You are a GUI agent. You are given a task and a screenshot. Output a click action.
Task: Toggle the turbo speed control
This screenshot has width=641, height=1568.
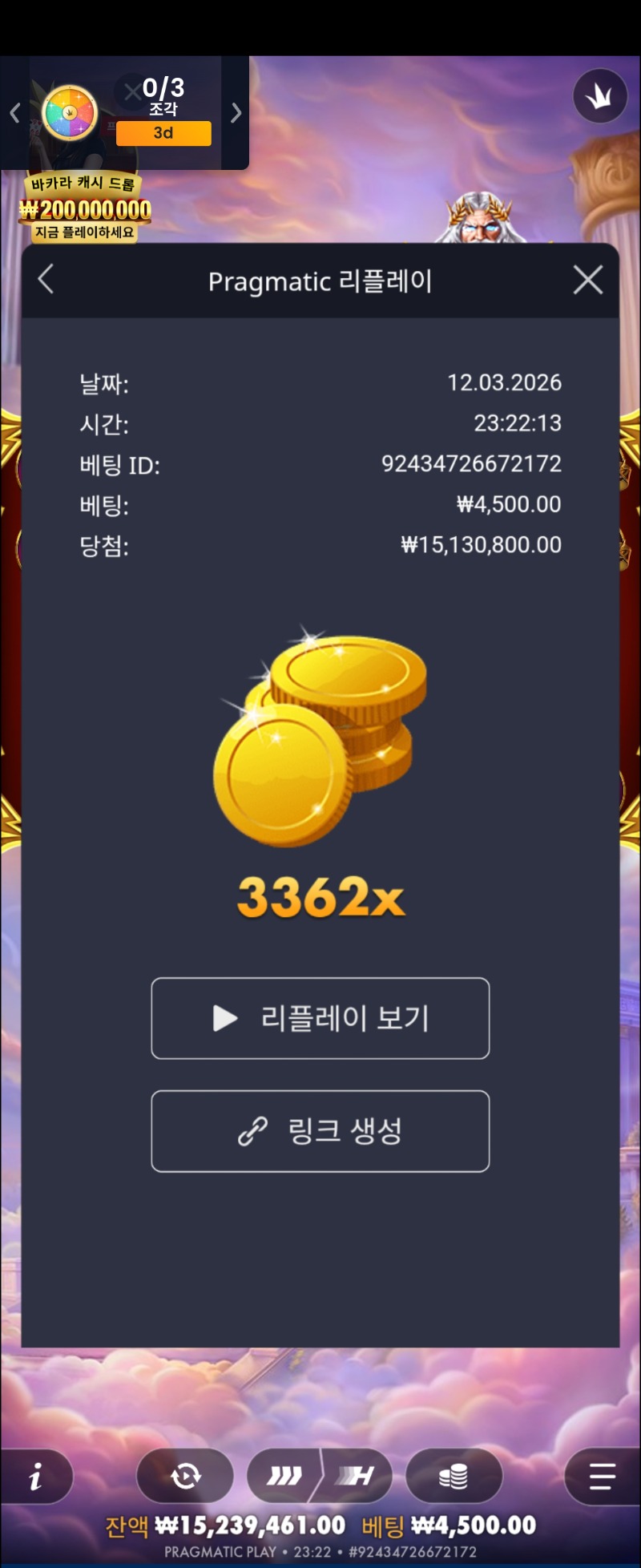[x=320, y=1476]
